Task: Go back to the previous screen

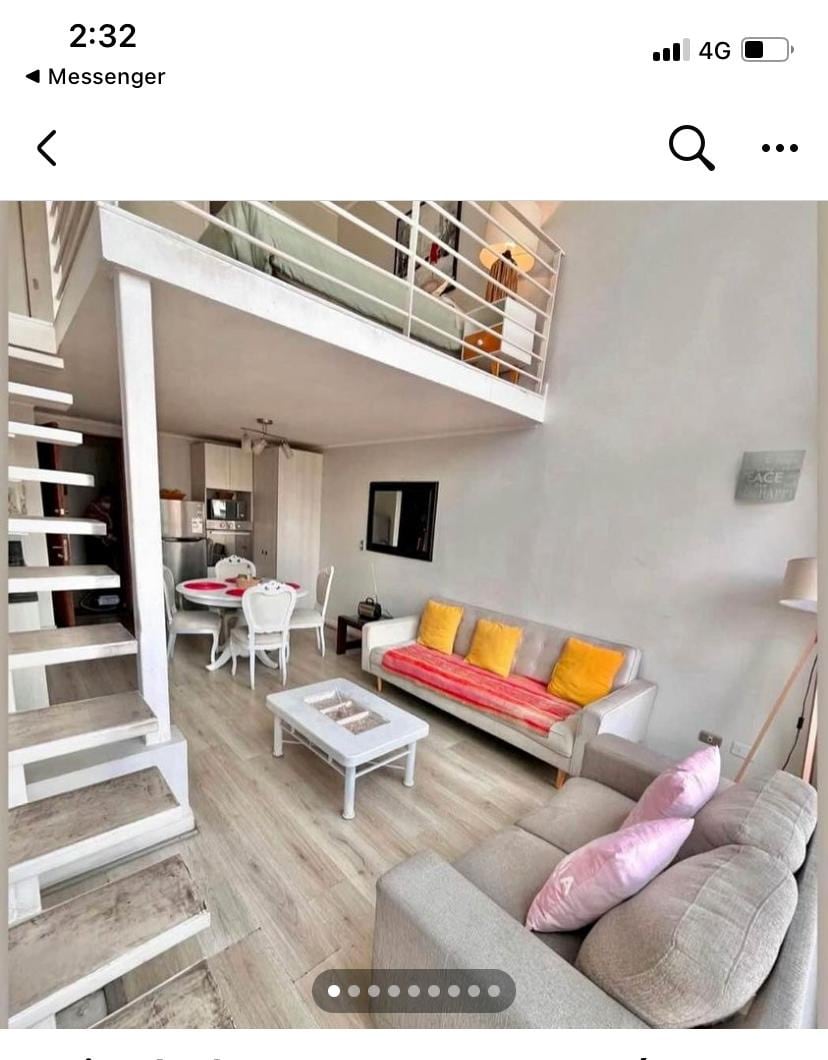Action: (47, 148)
